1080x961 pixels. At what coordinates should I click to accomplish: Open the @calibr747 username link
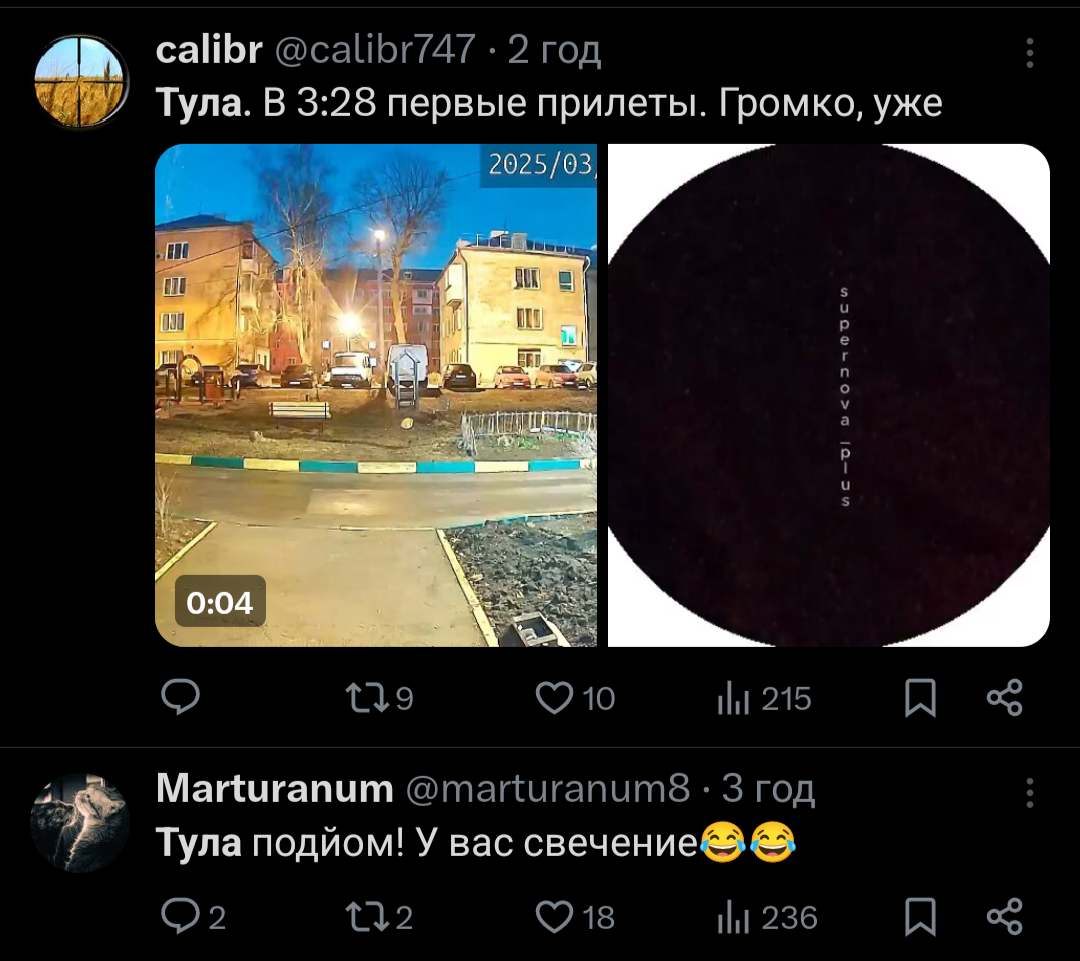[x=375, y=48]
